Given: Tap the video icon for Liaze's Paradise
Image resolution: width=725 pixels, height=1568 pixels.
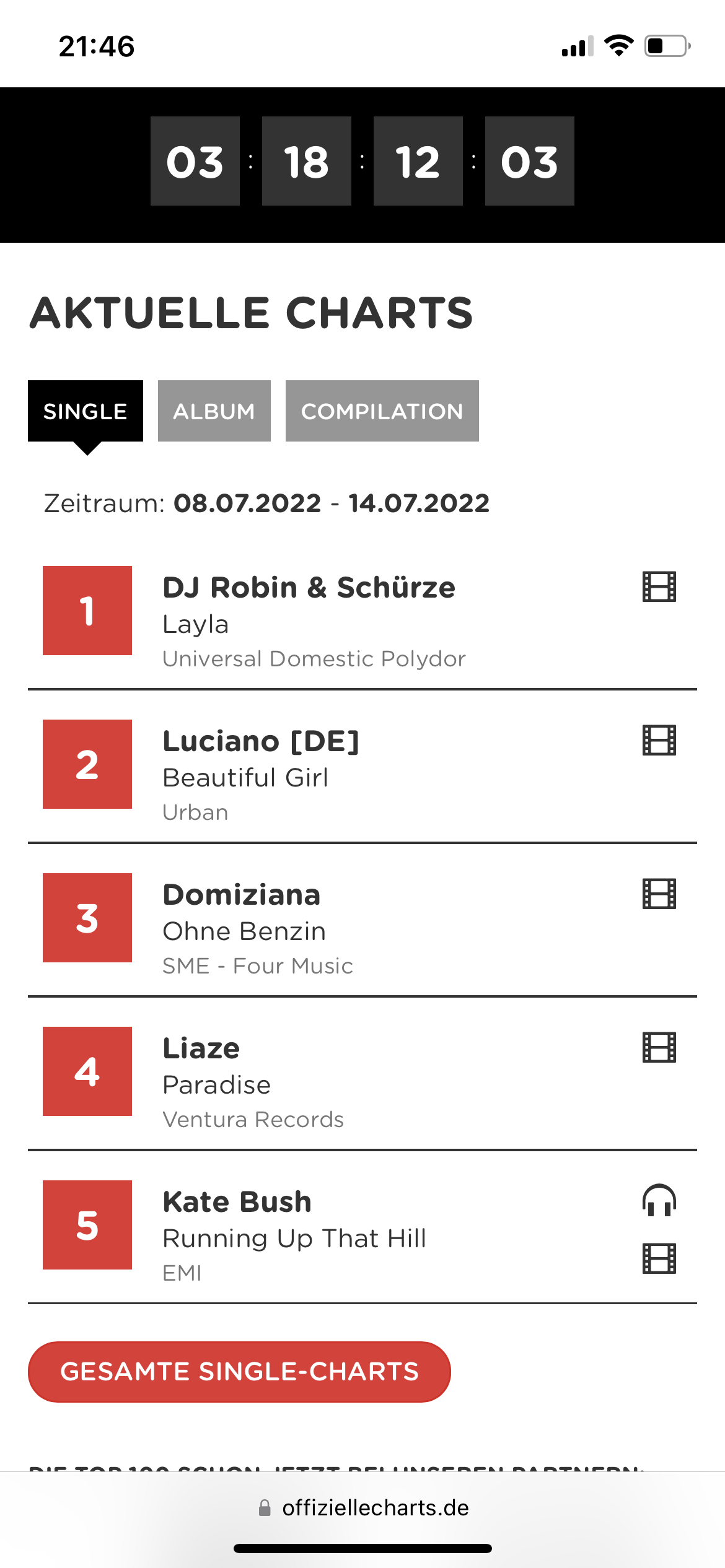Looking at the screenshot, I should click(x=659, y=1047).
